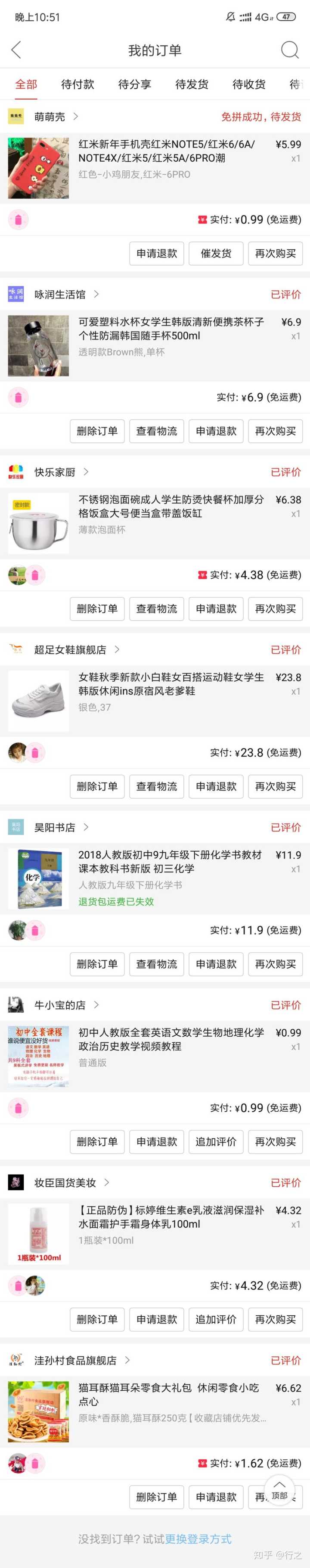Go back from the 我的订单 page

16,50
